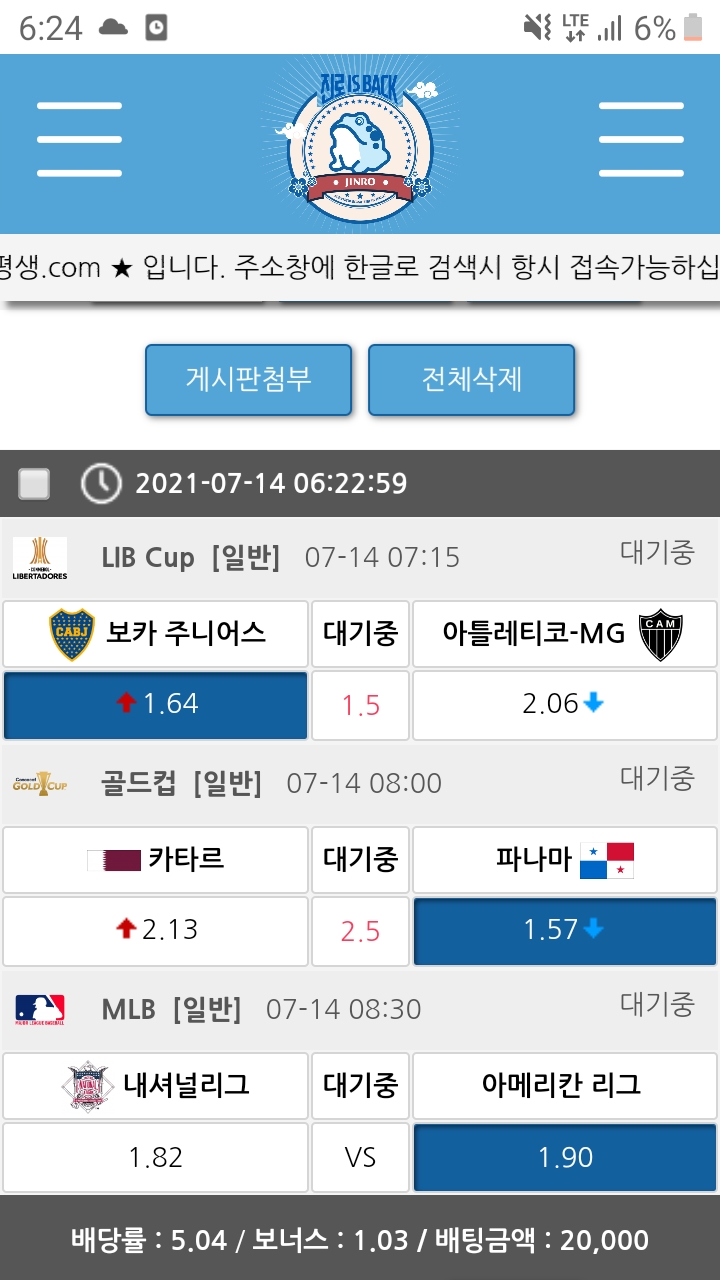Check the box beside 2021-07-14 06:22:59
The image size is (720, 1280).
(34, 484)
